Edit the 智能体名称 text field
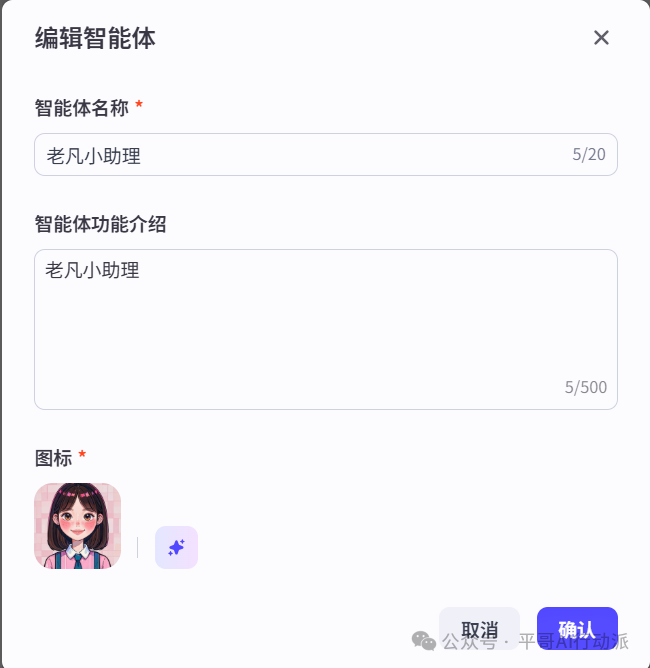 (x=300, y=155)
